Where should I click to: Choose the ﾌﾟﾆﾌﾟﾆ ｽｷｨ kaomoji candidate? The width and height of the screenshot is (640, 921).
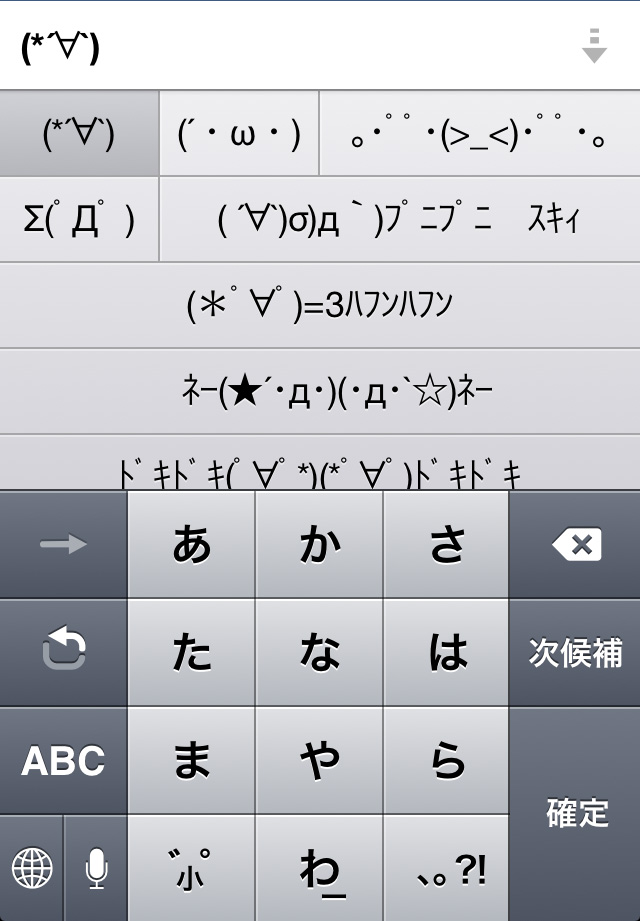click(399, 220)
